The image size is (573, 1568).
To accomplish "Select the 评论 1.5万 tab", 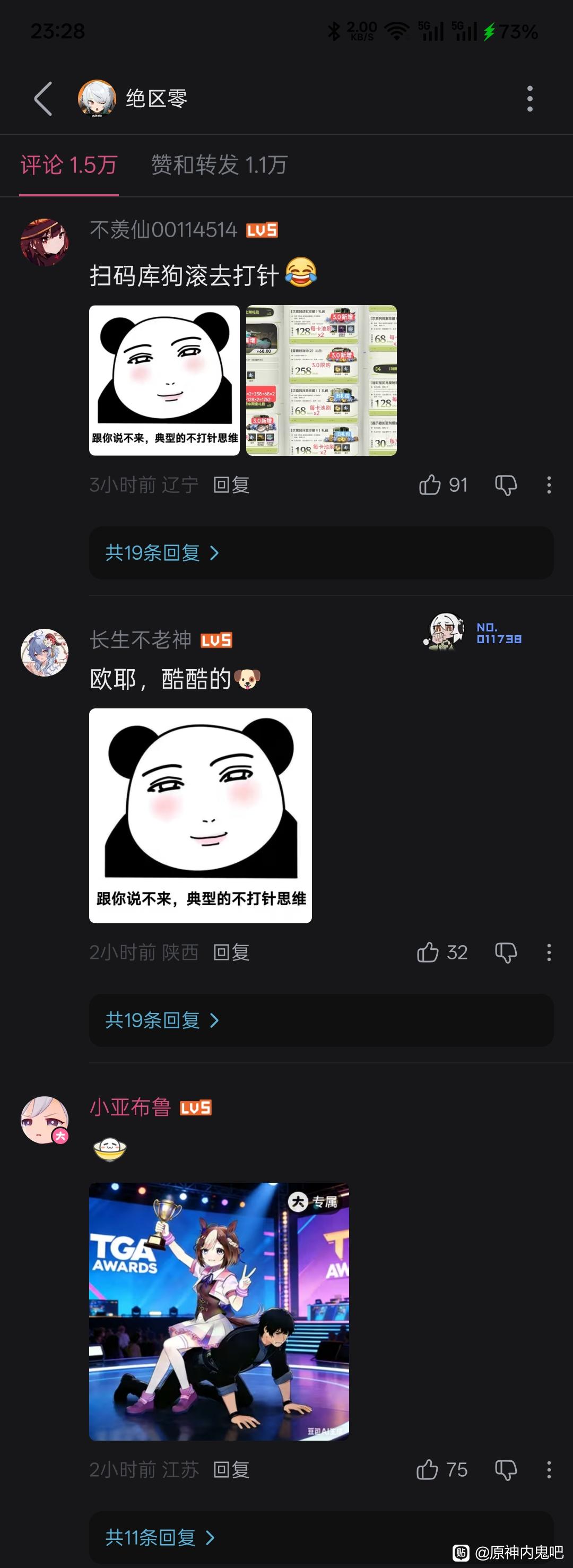I will click(69, 165).
